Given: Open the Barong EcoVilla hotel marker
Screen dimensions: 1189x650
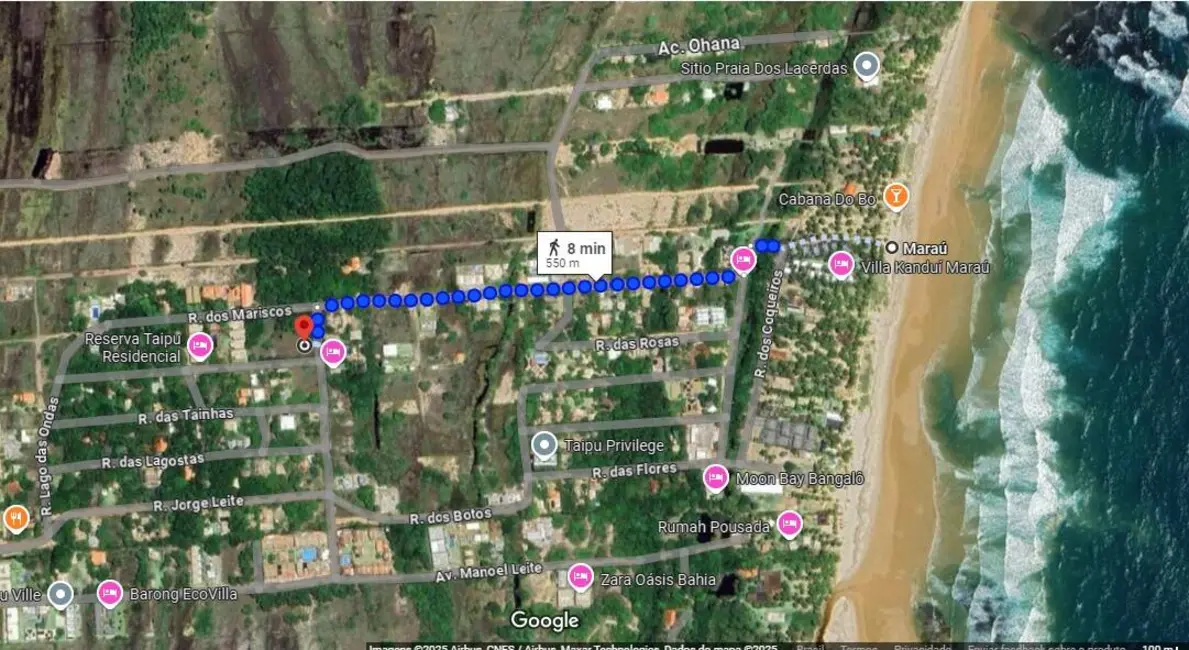Looking at the screenshot, I should click(110, 593).
